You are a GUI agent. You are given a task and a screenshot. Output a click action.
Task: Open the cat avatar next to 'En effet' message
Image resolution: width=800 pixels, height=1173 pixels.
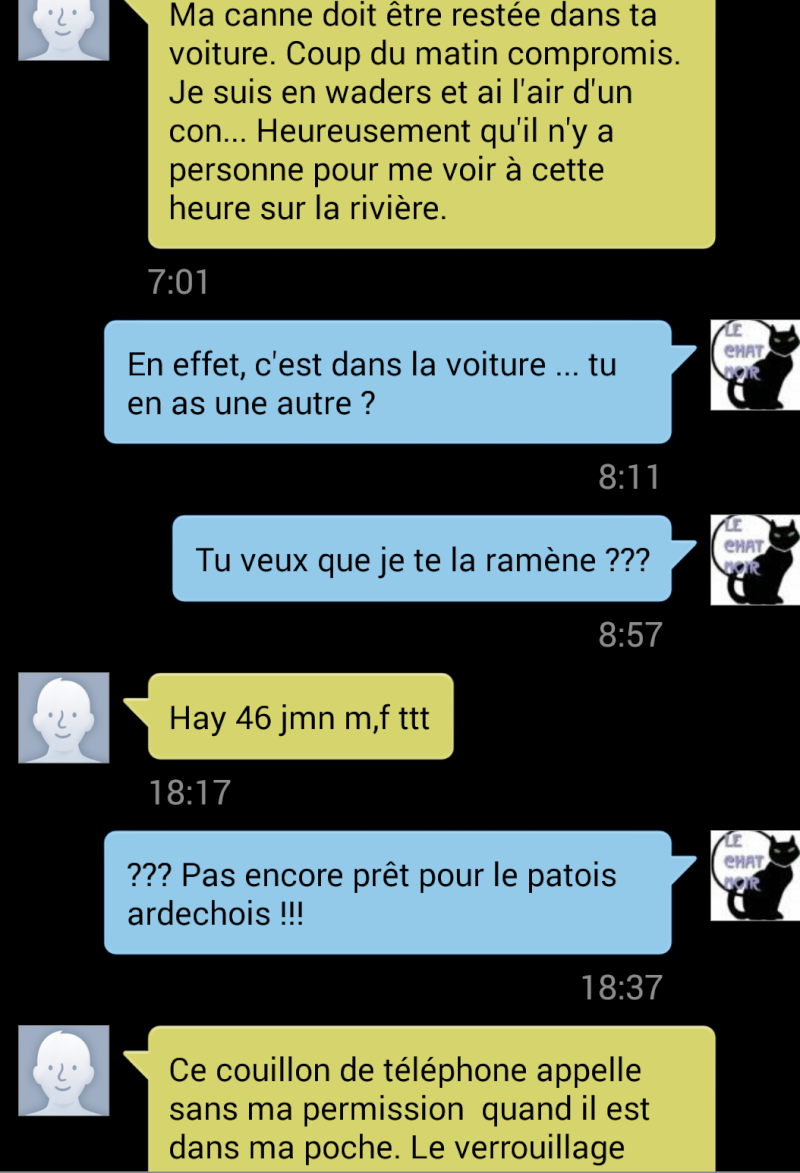(x=755, y=365)
